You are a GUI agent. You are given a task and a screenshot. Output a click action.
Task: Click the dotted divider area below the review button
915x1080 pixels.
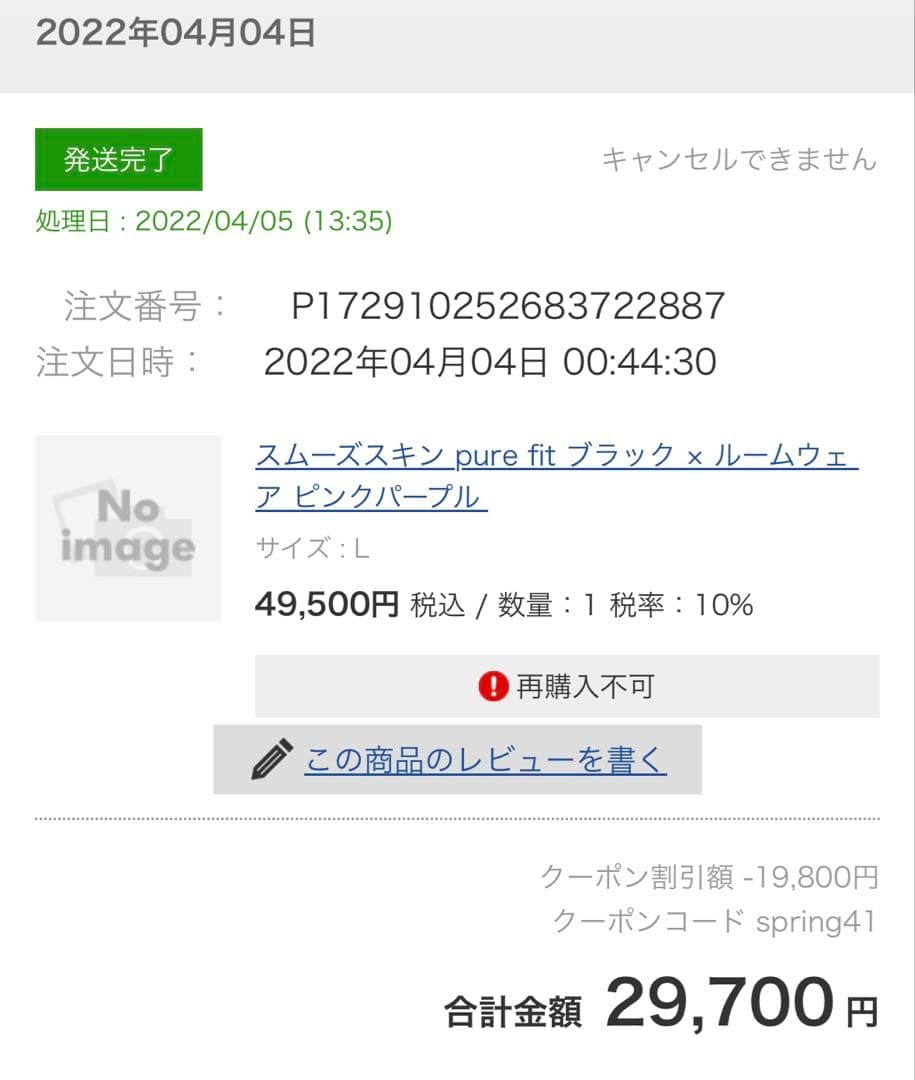click(x=457, y=818)
